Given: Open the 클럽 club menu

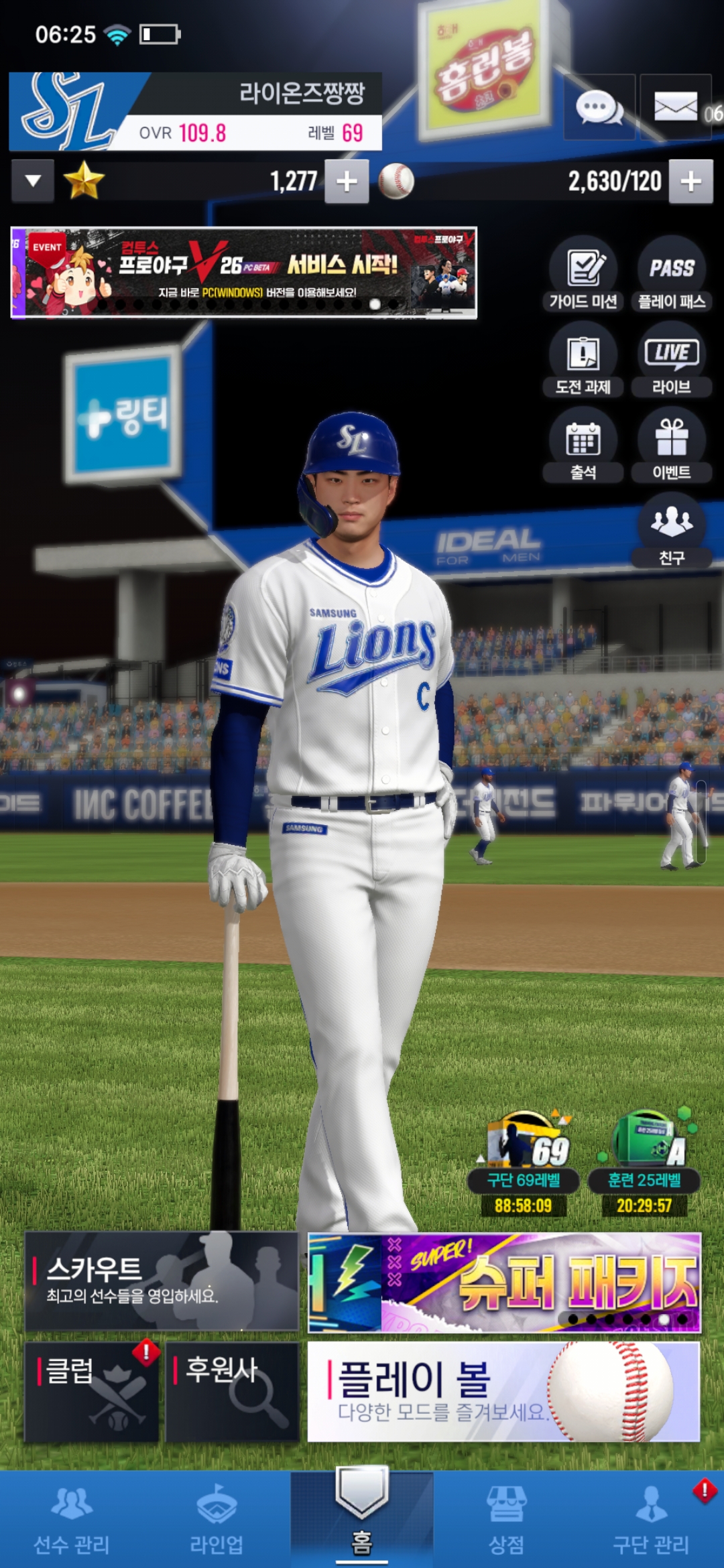Looking at the screenshot, I should (x=91, y=1391).
